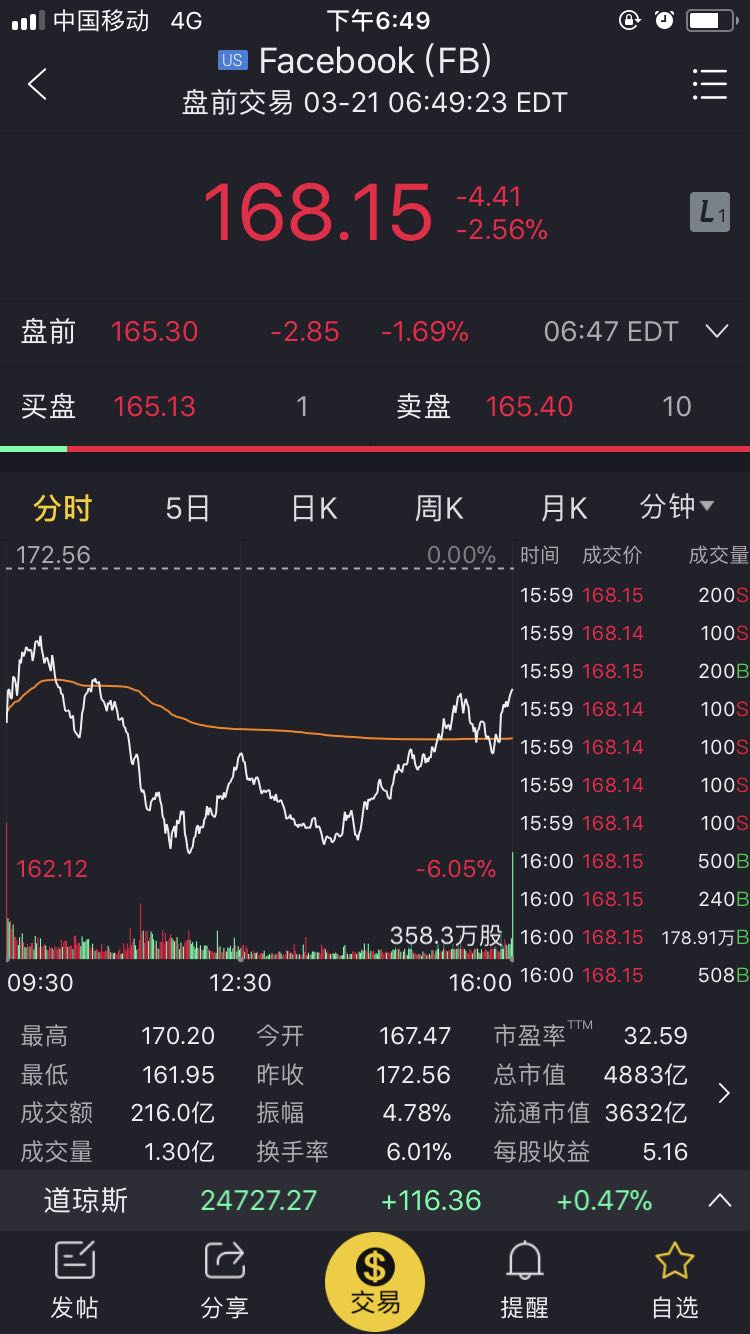Image resolution: width=750 pixels, height=1334 pixels.
Task: Switch to the 分时 chart tab
Action: (x=62, y=508)
